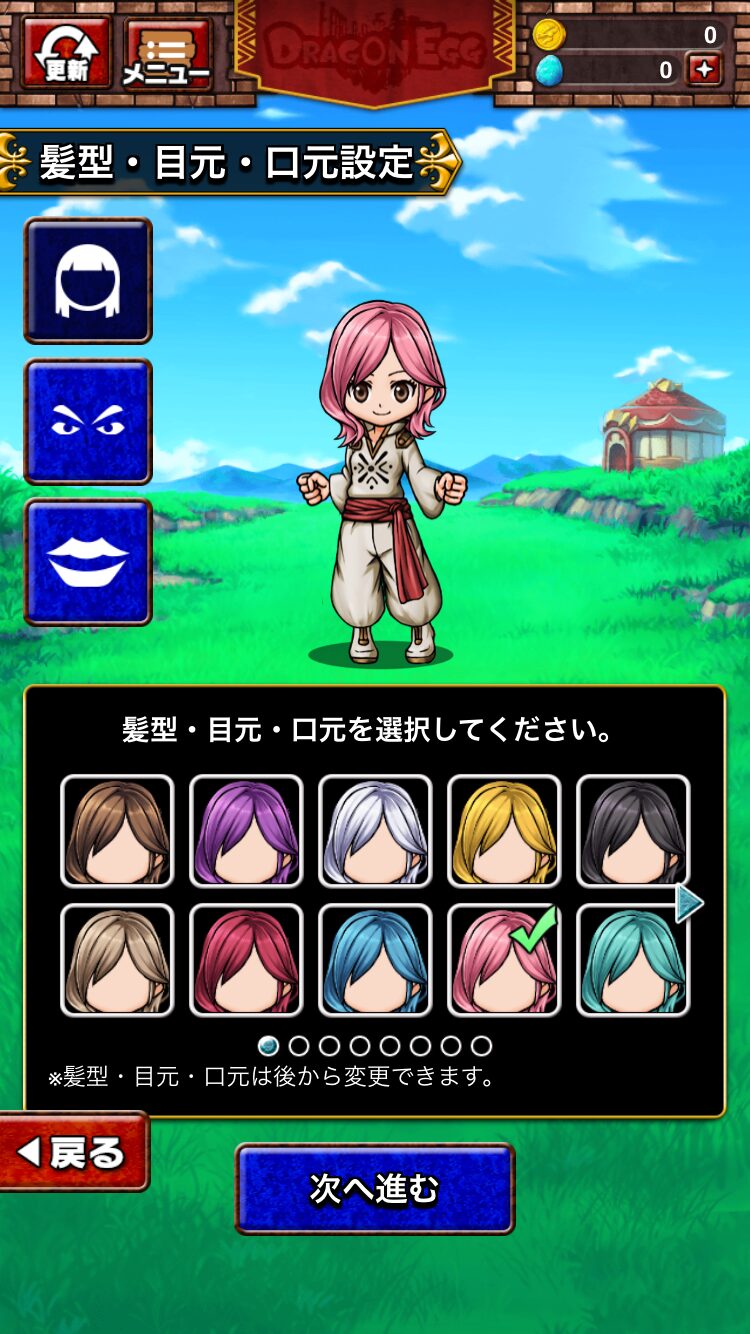Choose the silver-white hairstyle
Image resolution: width=750 pixels, height=1334 pixels.
coord(375,831)
